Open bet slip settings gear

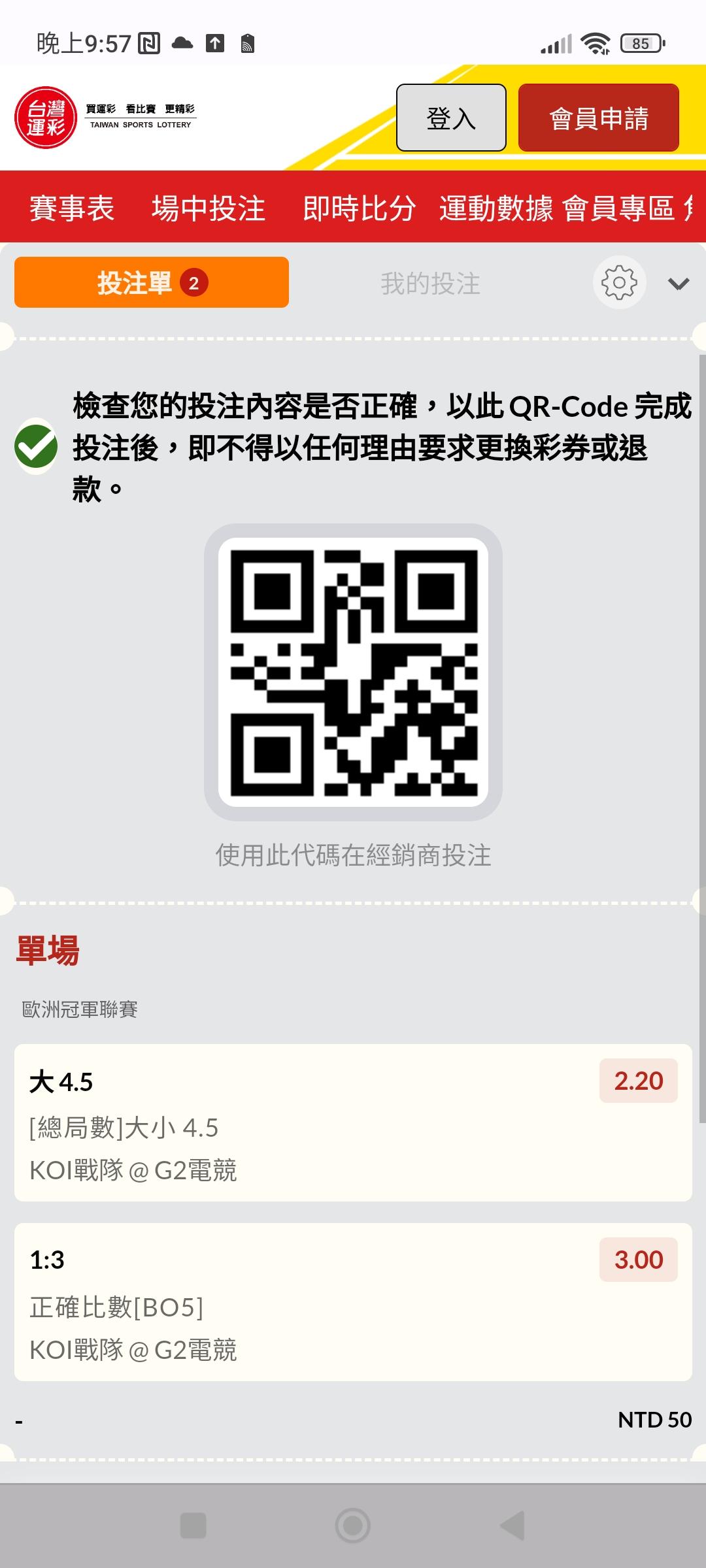619,283
